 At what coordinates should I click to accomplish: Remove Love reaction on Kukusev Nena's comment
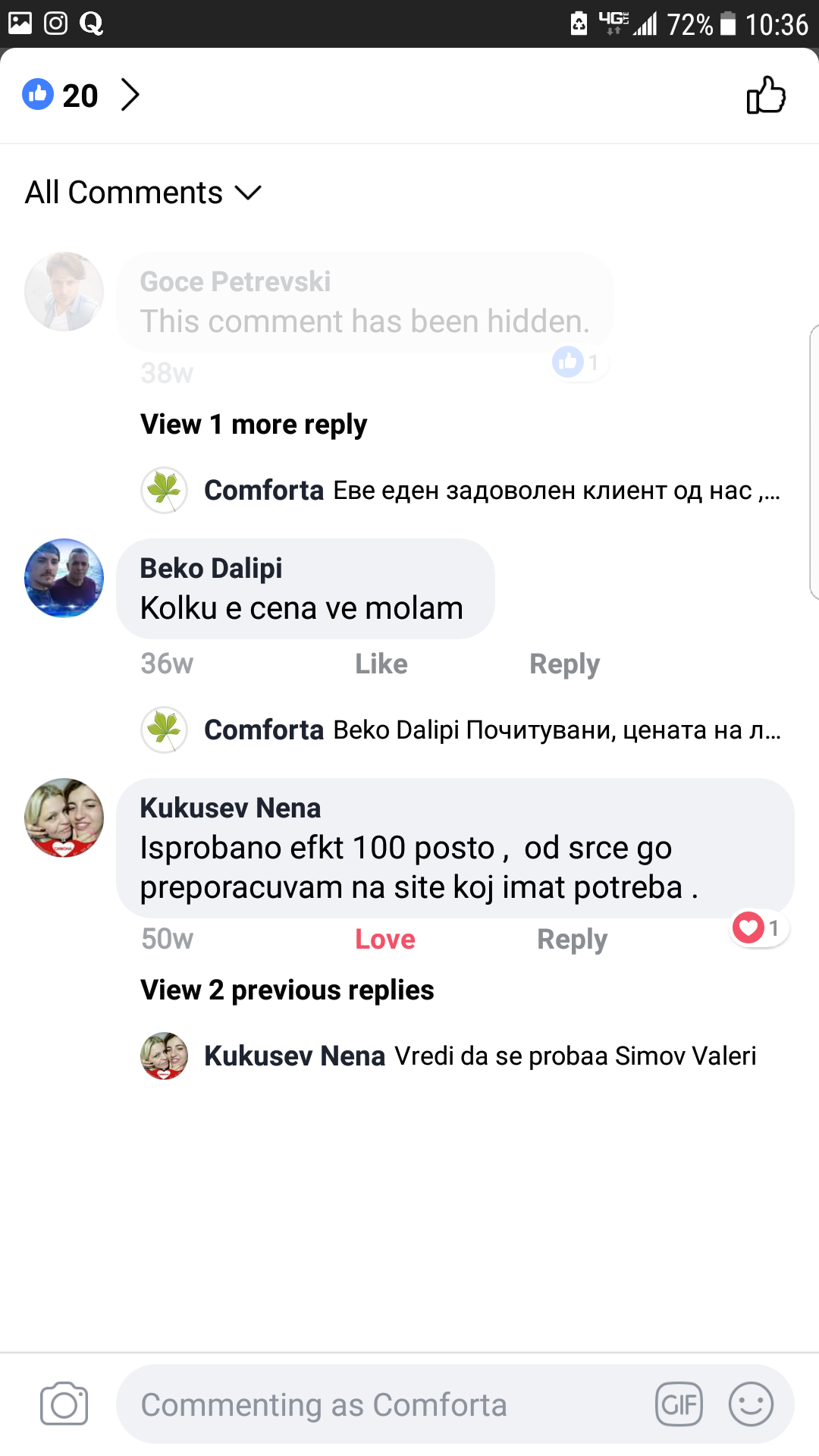coord(384,940)
